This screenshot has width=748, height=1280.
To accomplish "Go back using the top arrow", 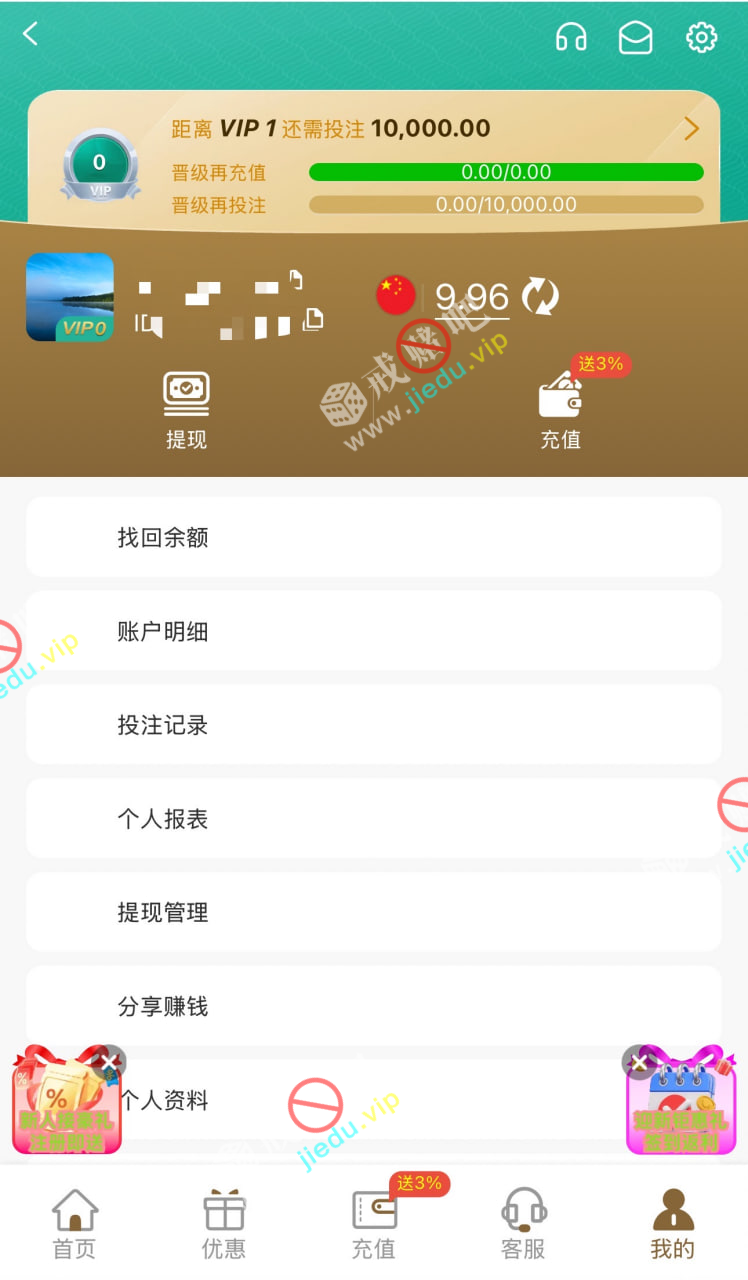I will click(31, 35).
